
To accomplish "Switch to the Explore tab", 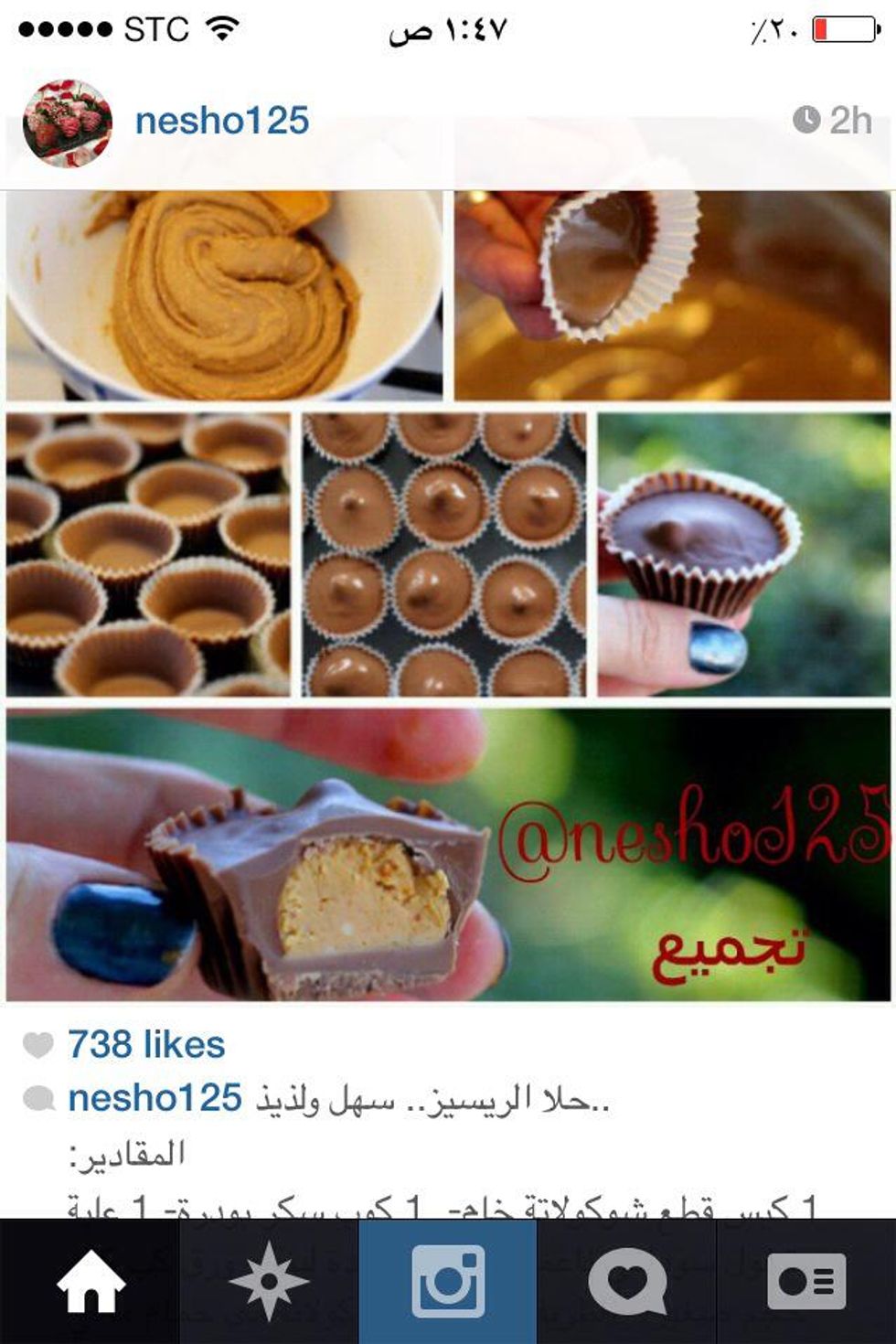I will pyautogui.click(x=268, y=1282).
